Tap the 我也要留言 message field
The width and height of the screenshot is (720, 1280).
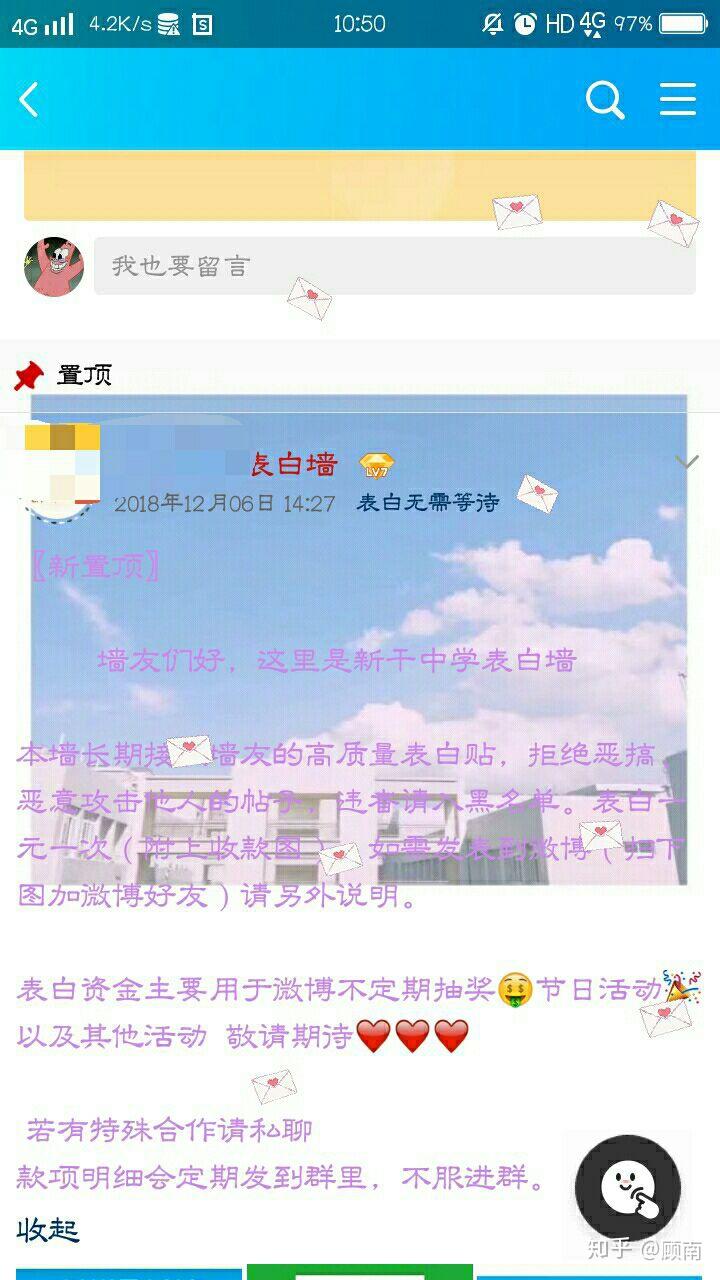coord(394,266)
